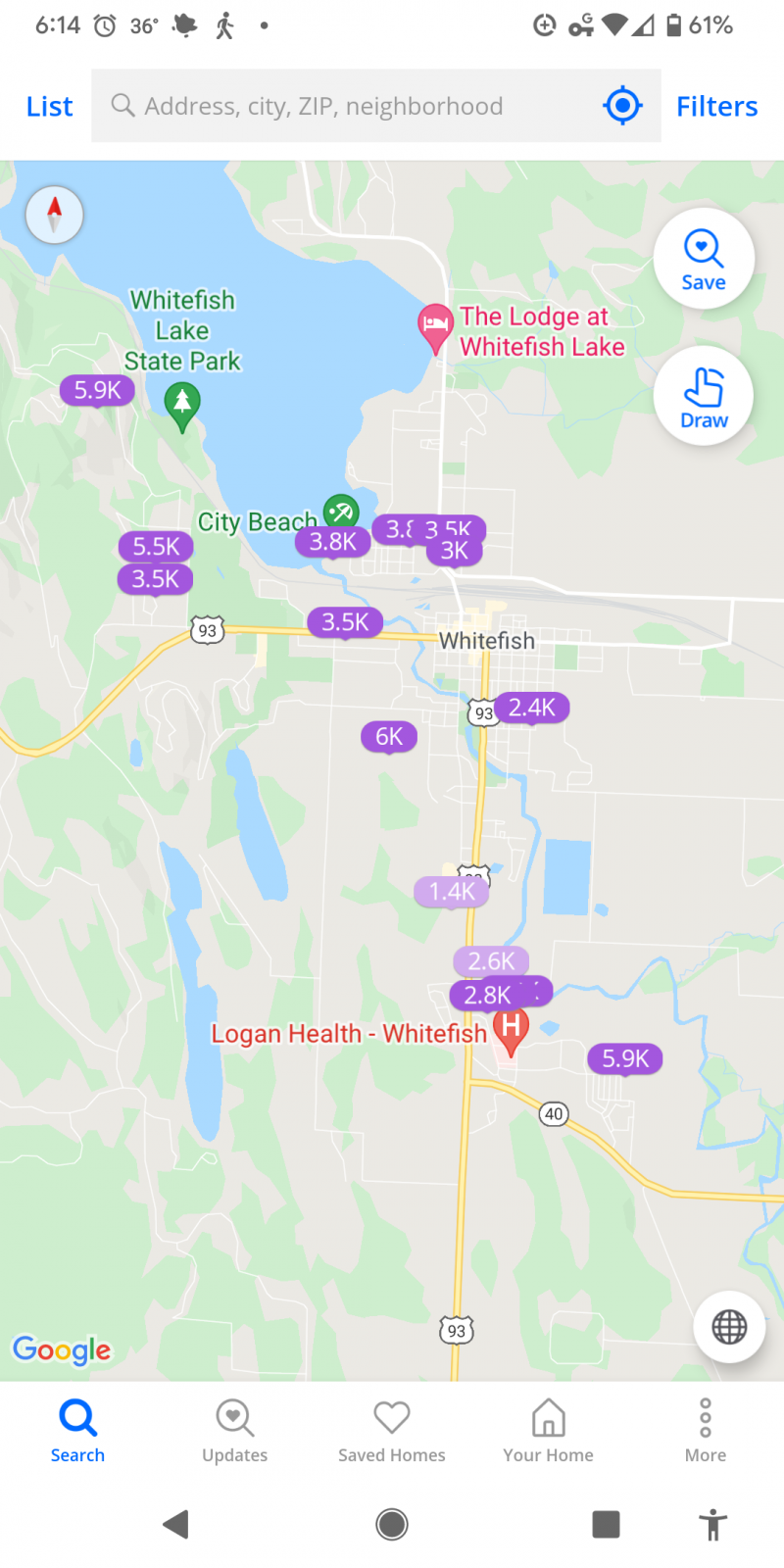Go to Saved Homes tab
This screenshot has height=1568, width=784.
(391, 1431)
